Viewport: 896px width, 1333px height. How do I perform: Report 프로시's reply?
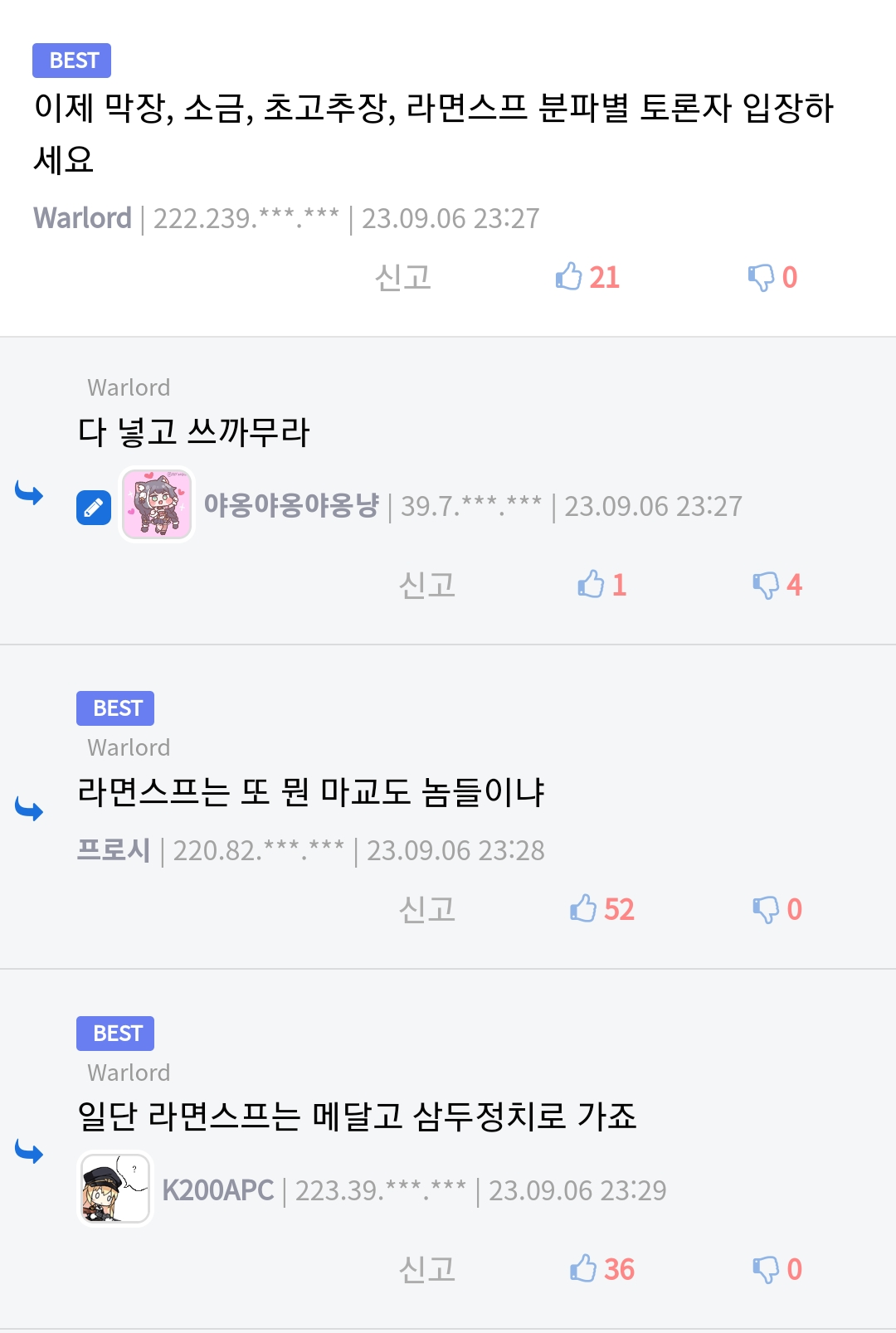pos(426,909)
